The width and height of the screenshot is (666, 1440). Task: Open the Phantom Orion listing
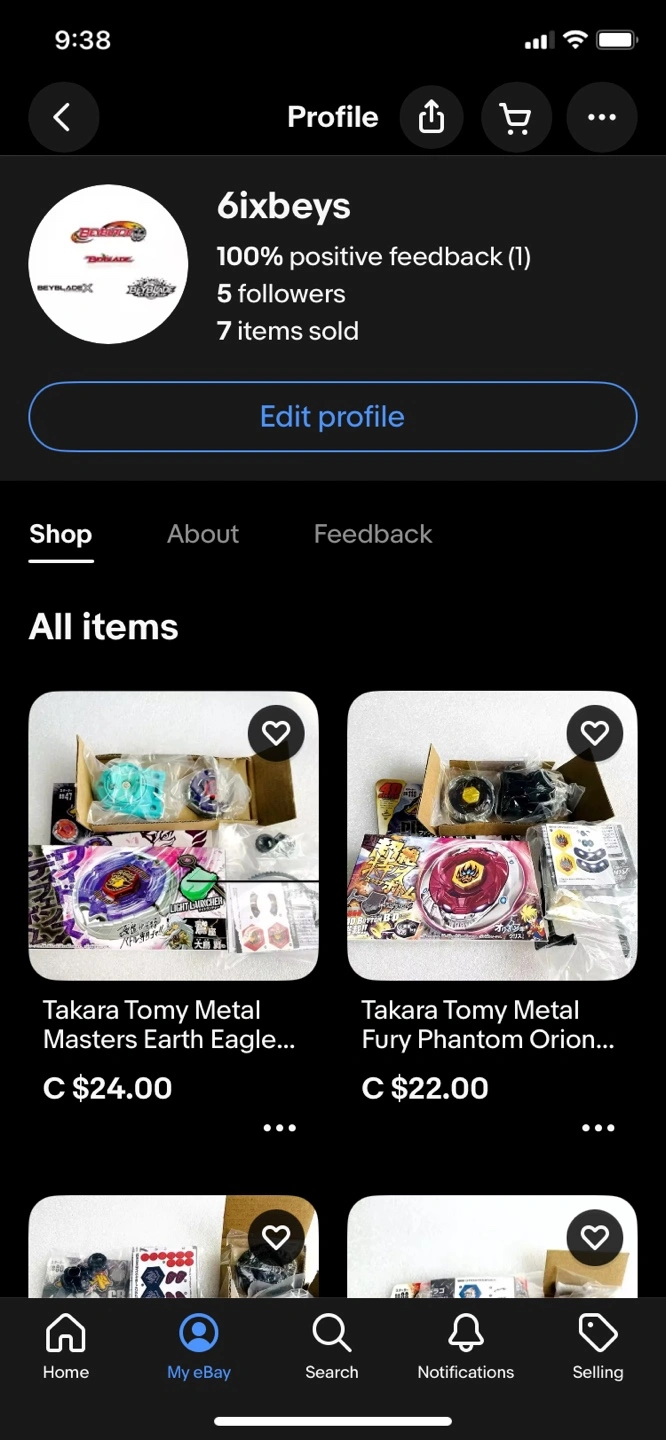coord(491,836)
